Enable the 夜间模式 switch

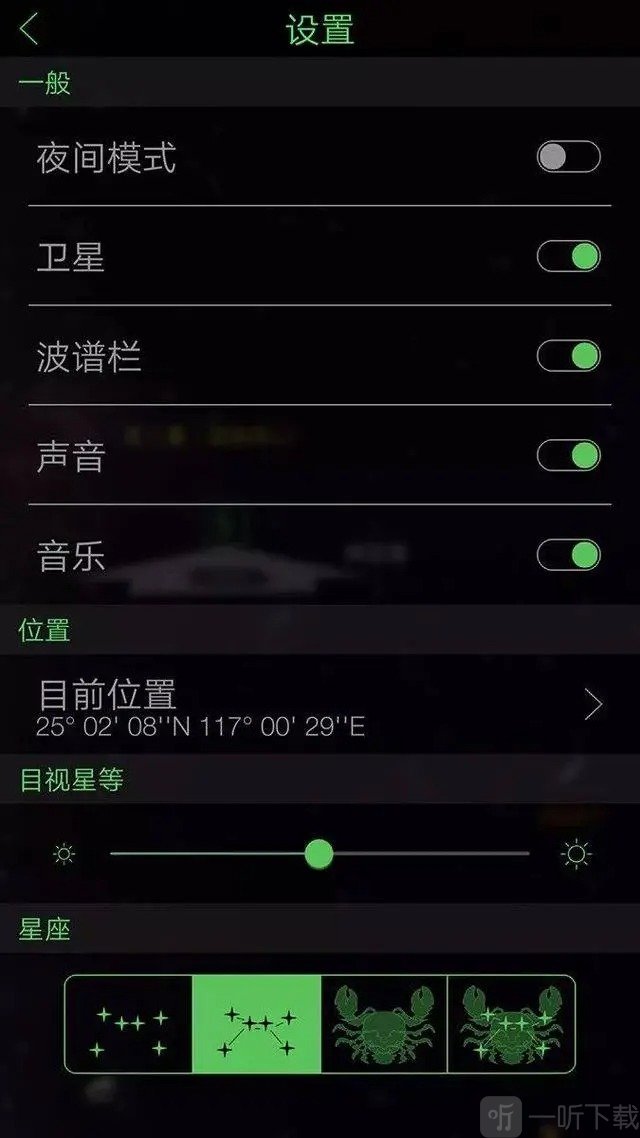[568, 157]
